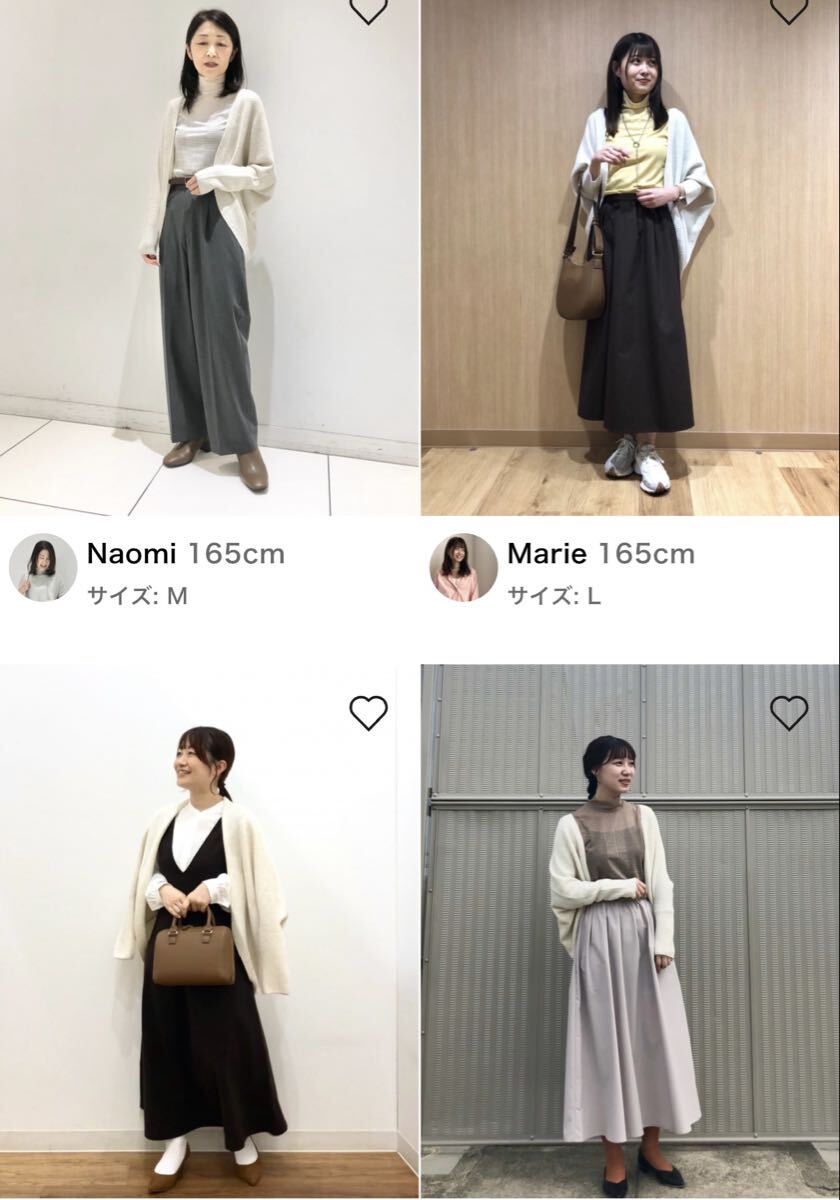
Task: Like Marie's outfit photo
Action: click(x=789, y=9)
